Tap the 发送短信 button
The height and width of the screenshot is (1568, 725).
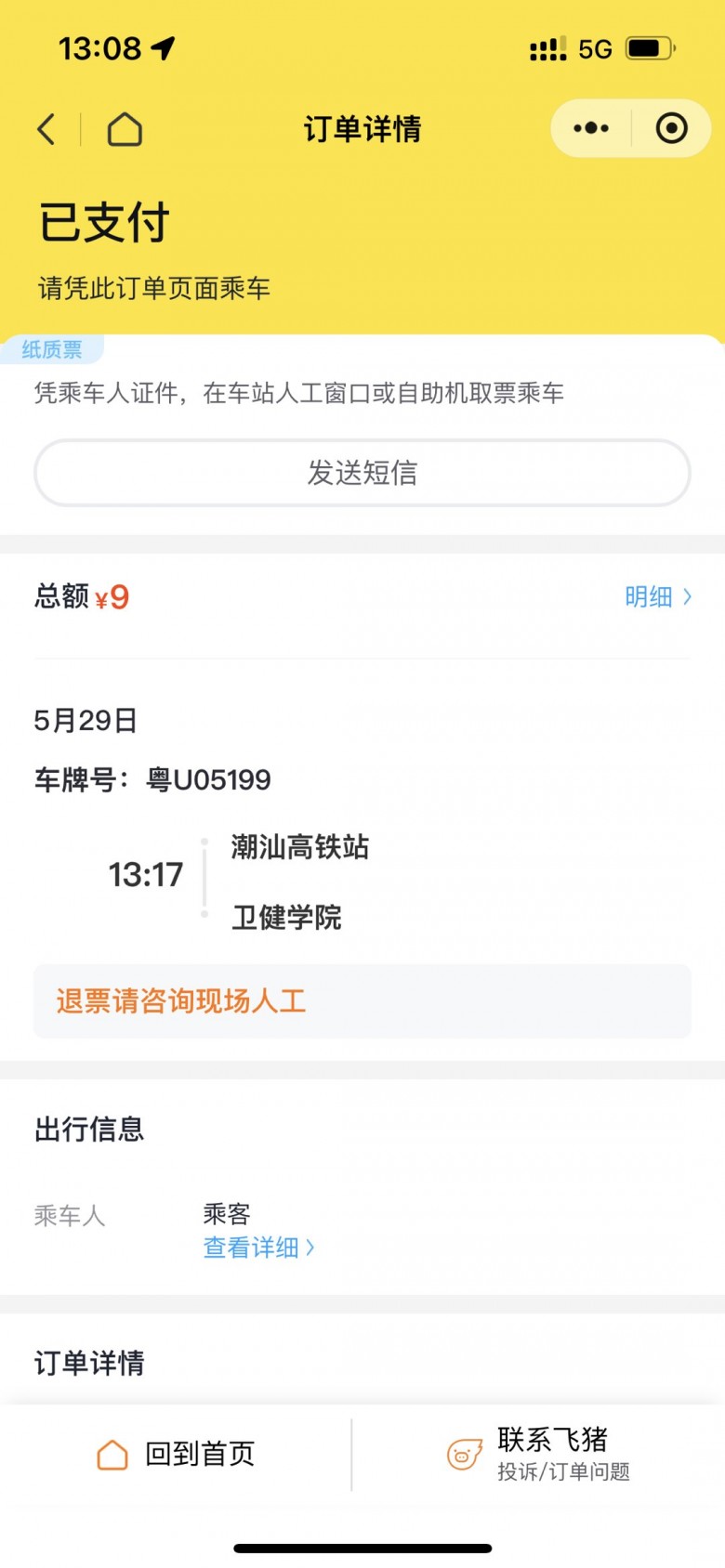tap(362, 473)
